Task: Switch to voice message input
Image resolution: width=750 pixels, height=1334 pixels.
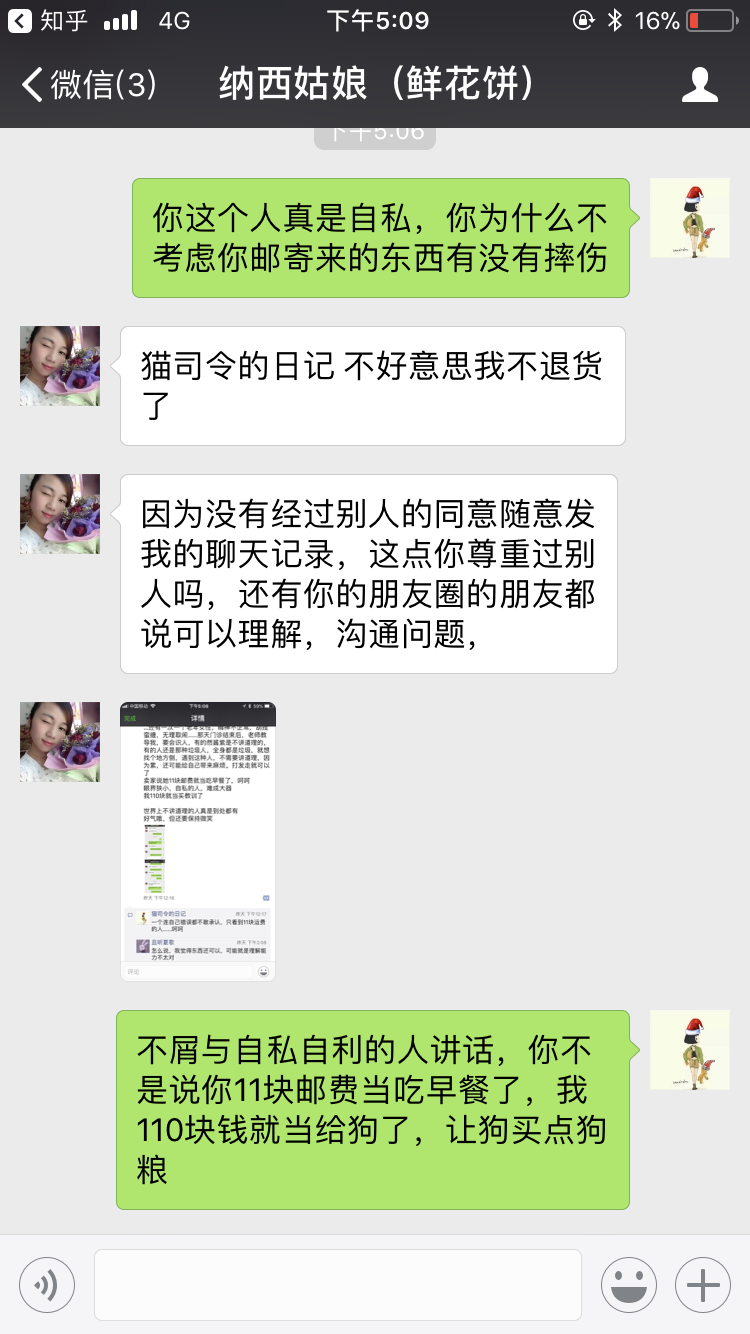Action: (x=47, y=1285)
